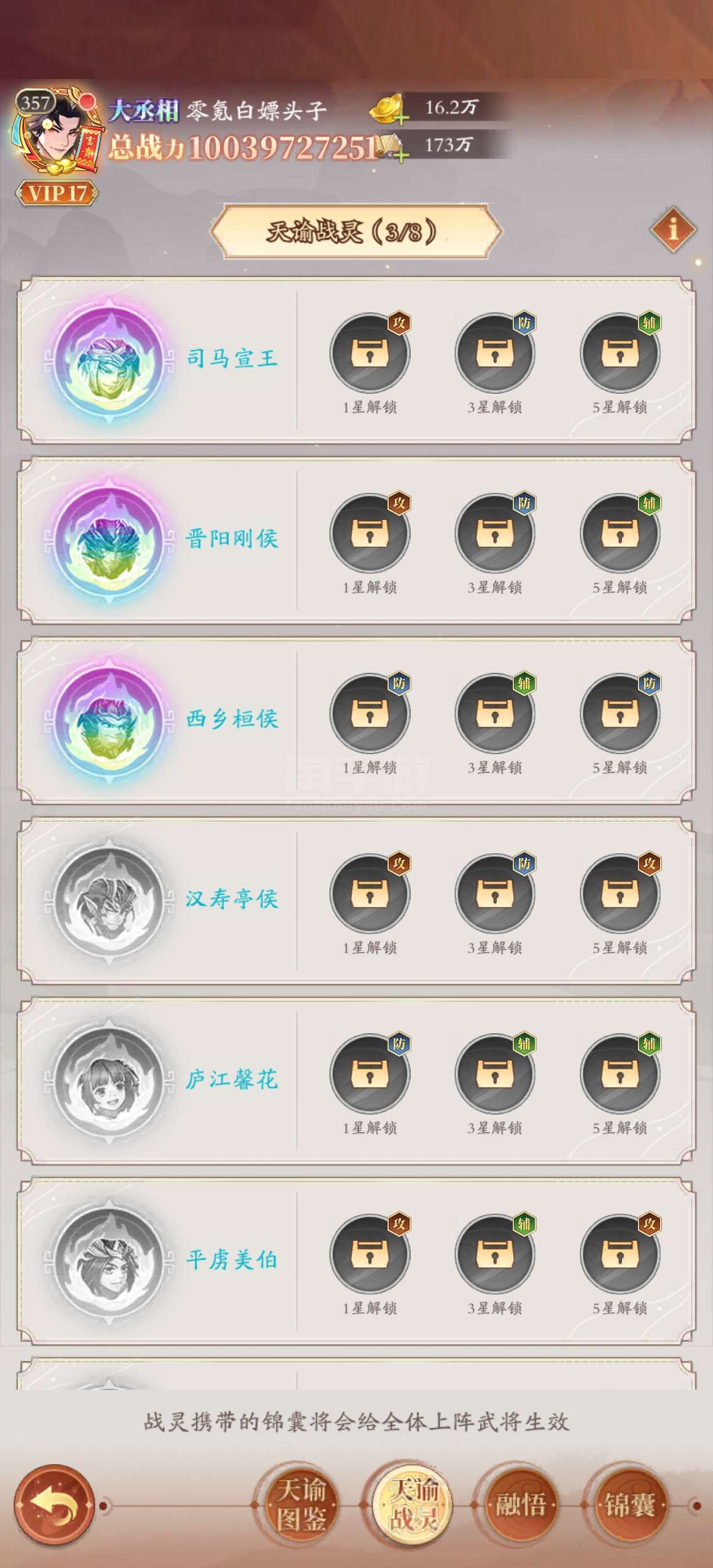Select the 天谕战灵 tab
The image size is (713, 1568).
tap(413, 1505)
